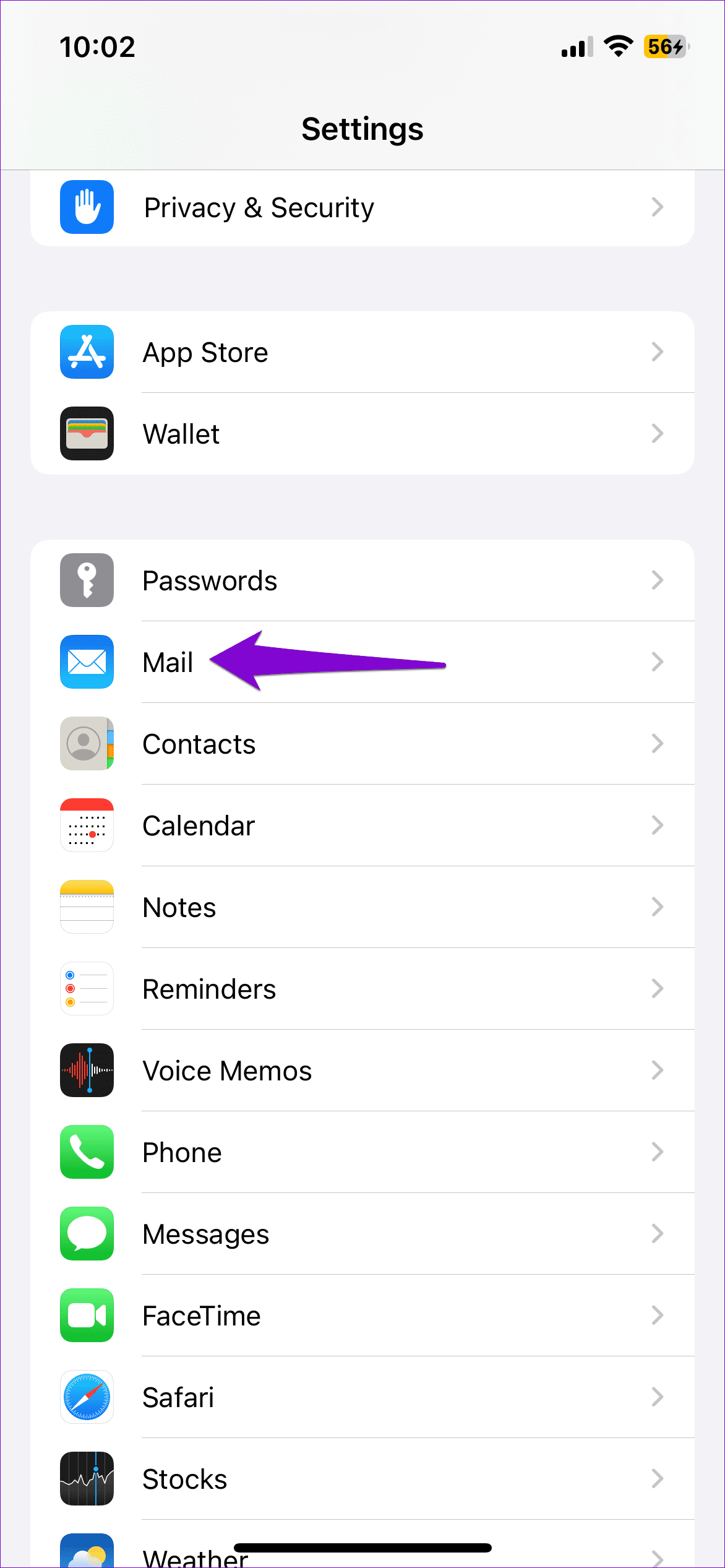Viewport: 725px width, 1568px height.
Task: Click the Reminders app icon
Action: (87, 989)
